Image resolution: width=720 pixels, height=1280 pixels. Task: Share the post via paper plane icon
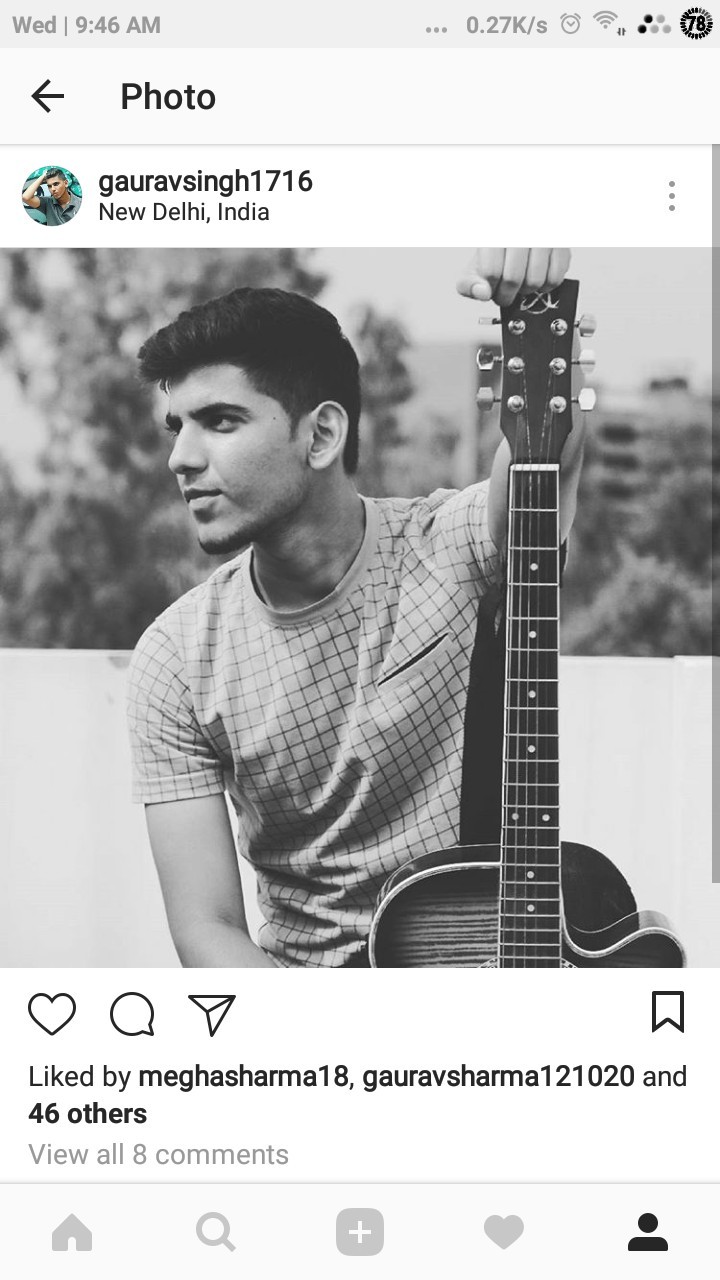pos(212,1013)
